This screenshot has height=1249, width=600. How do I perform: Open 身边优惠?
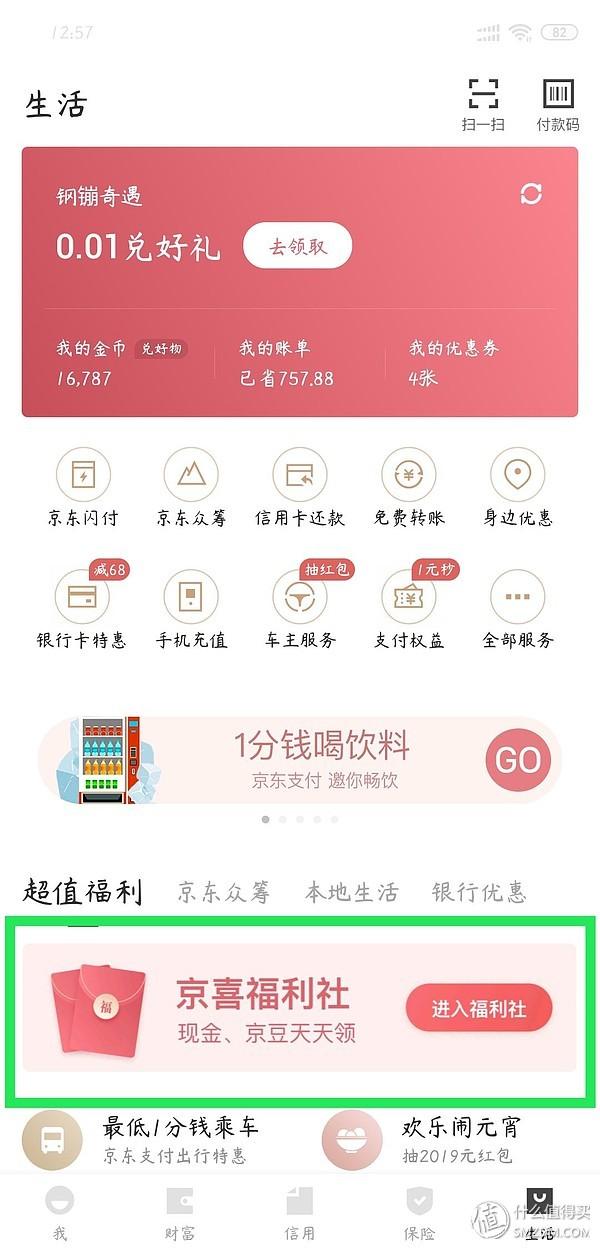pos(517,487)
